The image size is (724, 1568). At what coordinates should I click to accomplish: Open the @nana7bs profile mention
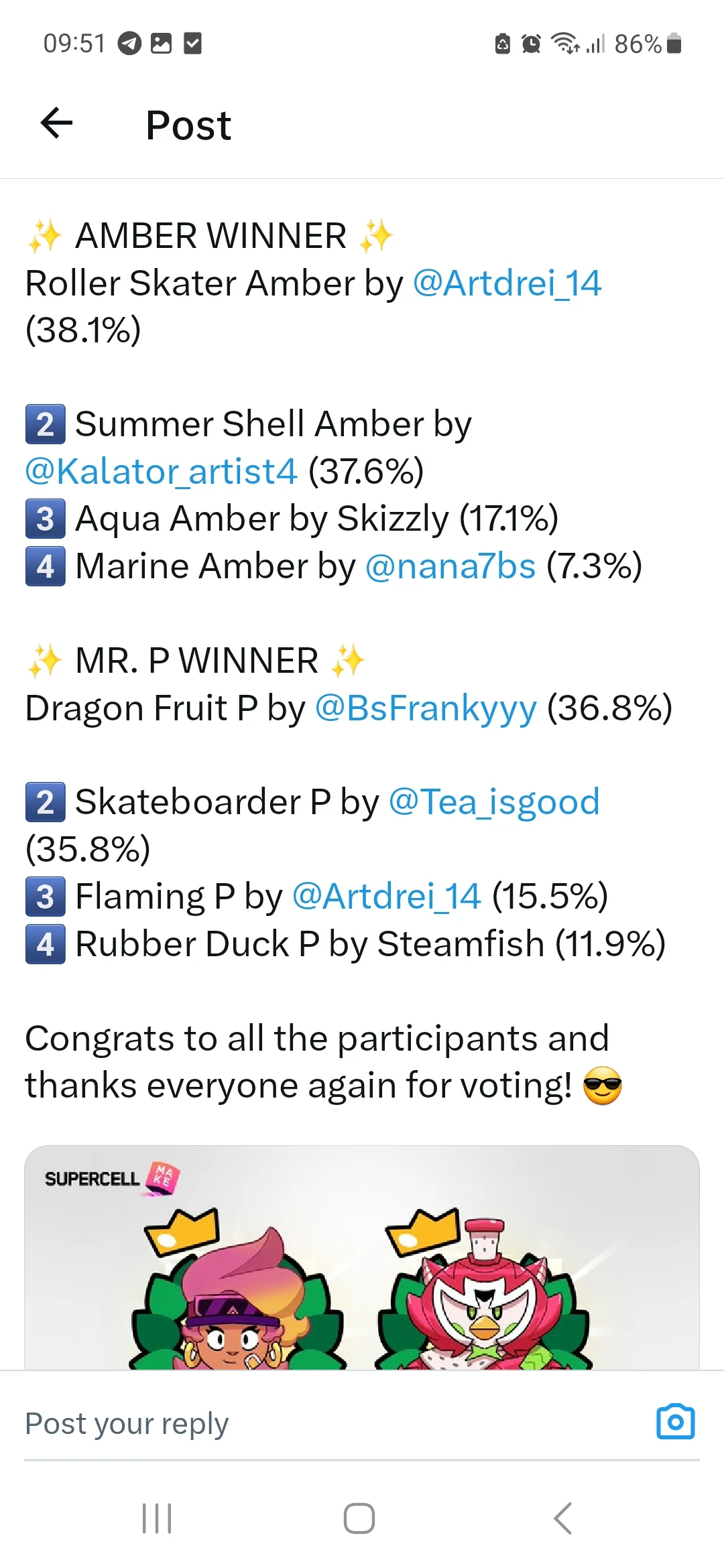(450, 566)
